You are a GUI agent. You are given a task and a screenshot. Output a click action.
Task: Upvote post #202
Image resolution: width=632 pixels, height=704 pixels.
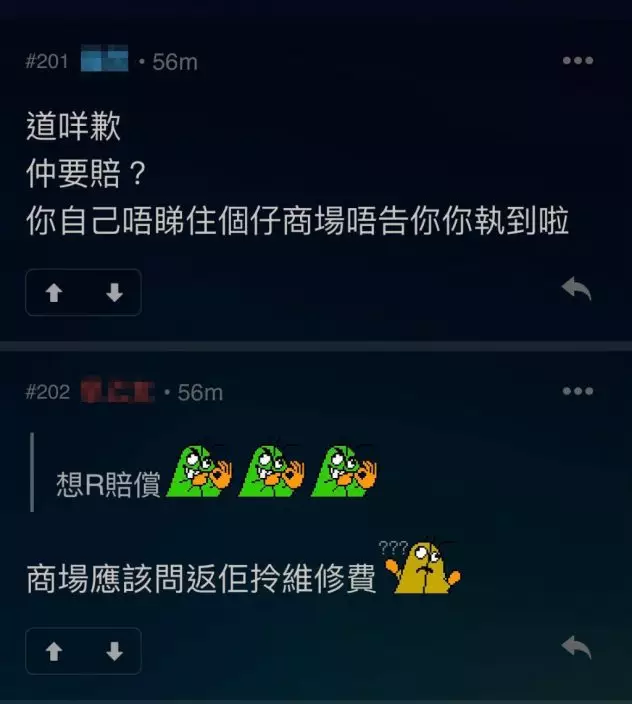pos(55,651)
